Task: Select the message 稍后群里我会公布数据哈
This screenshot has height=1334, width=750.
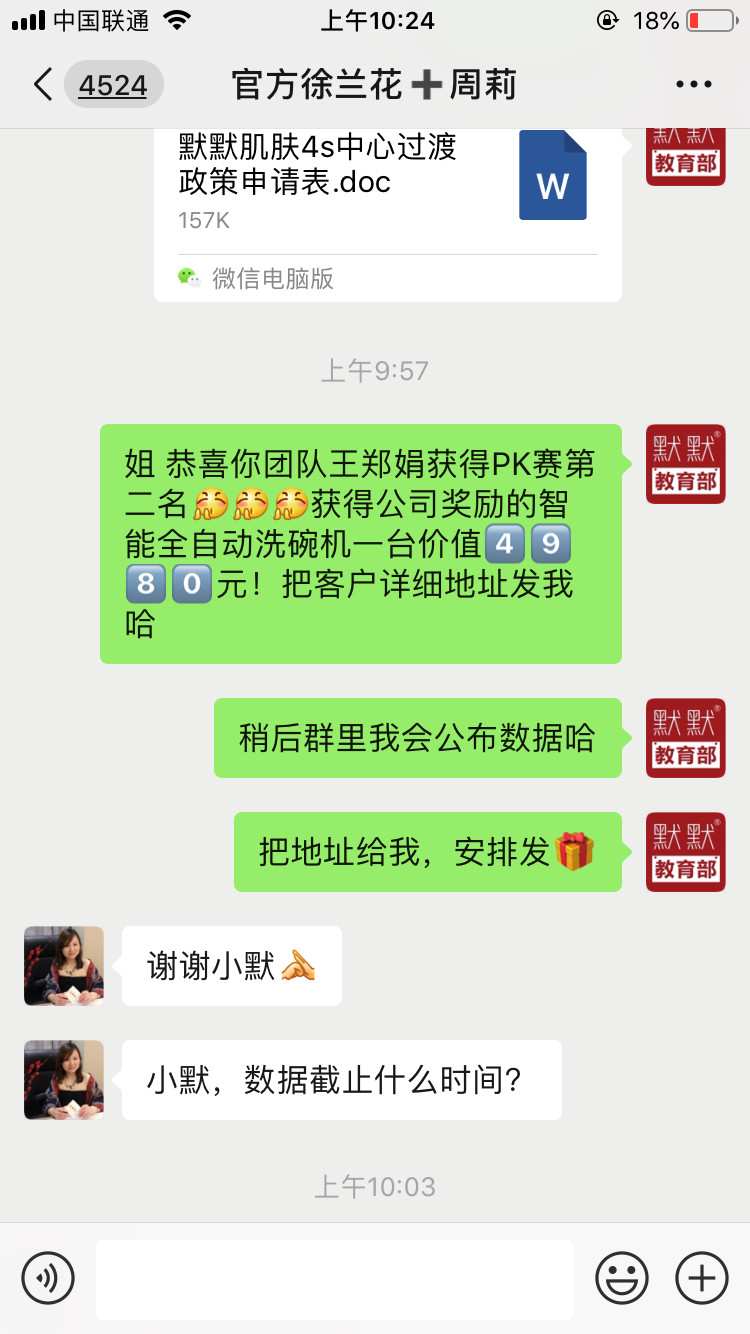Action: tap(417, 736)
